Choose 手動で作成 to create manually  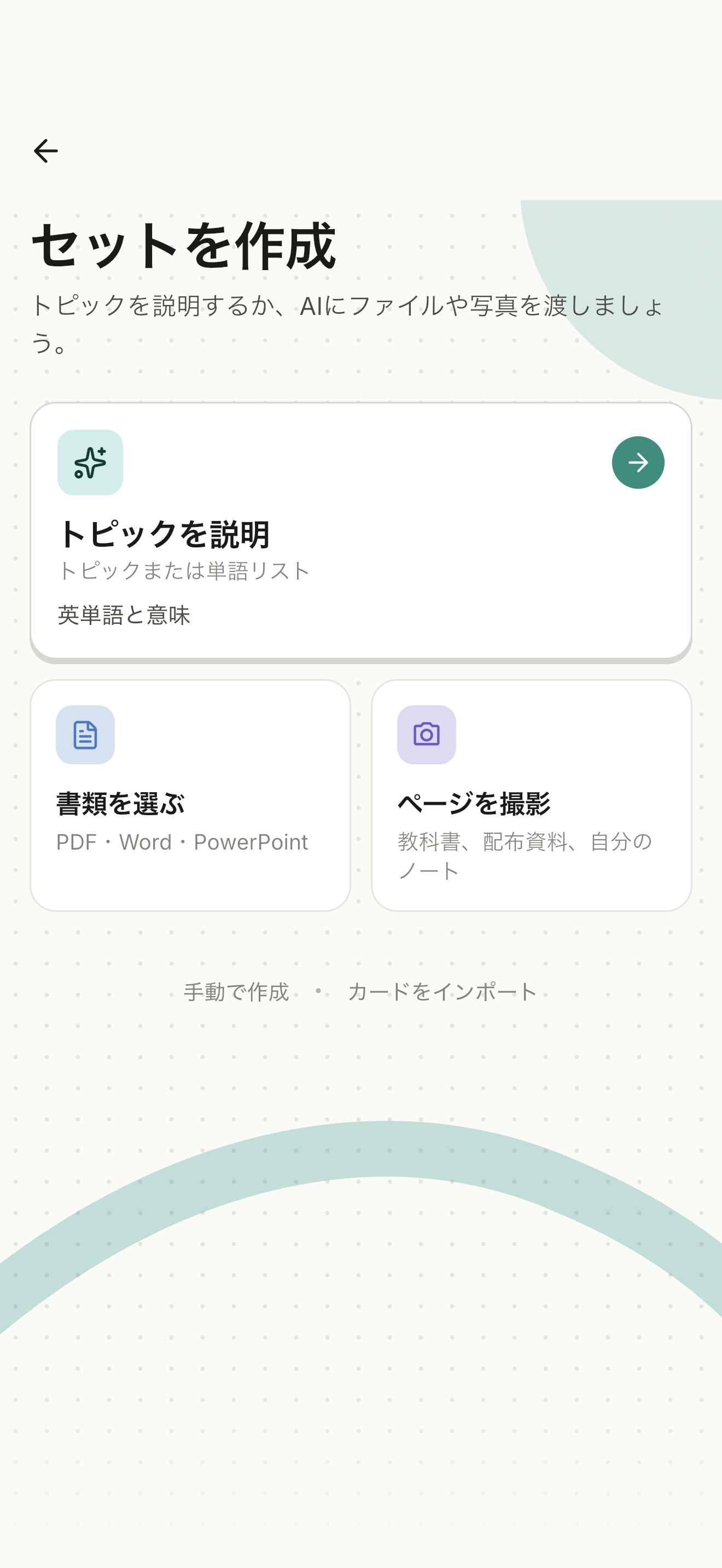click(x=236, y=992)
